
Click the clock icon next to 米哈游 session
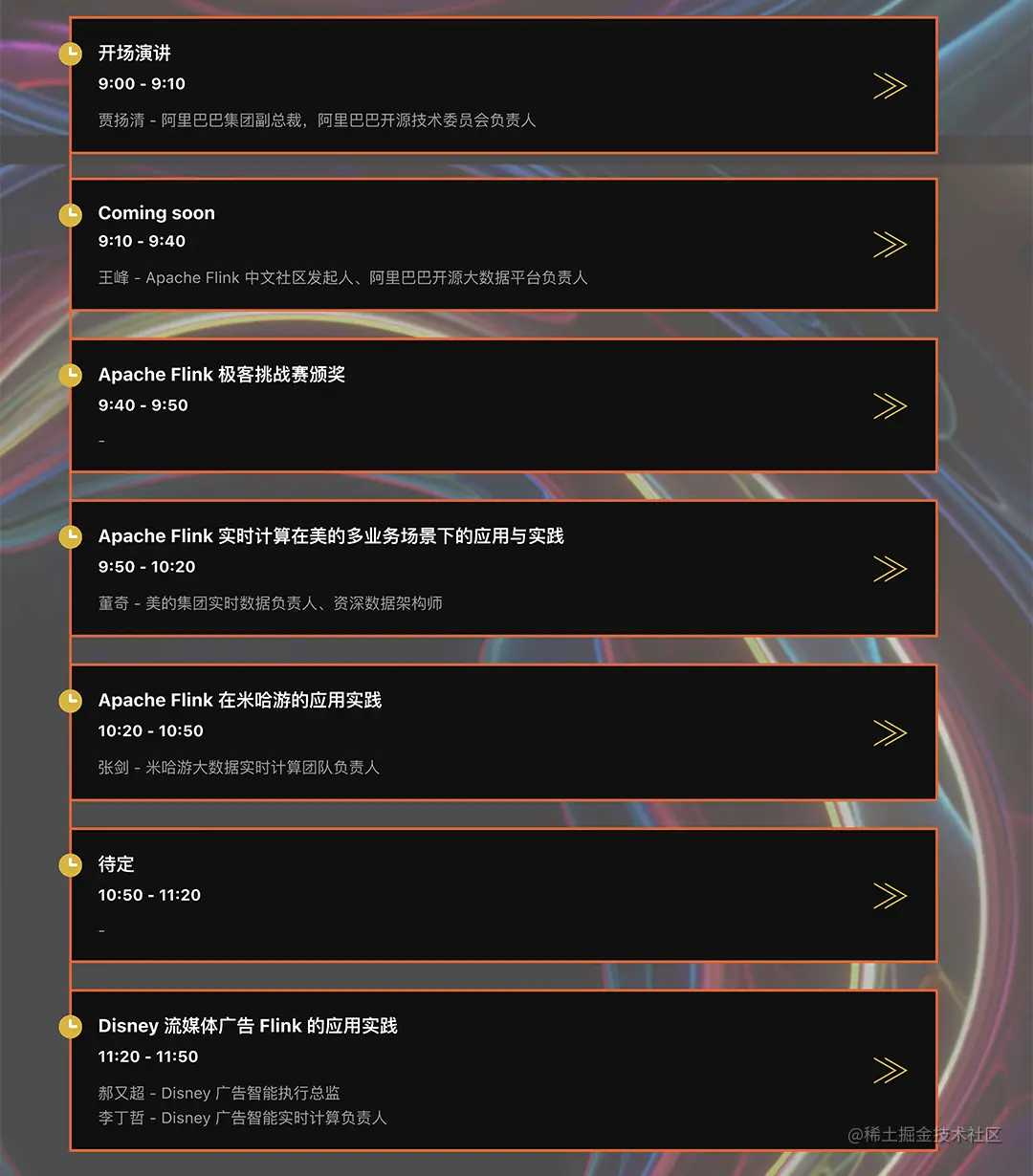pyautogui.click(x=71, y=700)
